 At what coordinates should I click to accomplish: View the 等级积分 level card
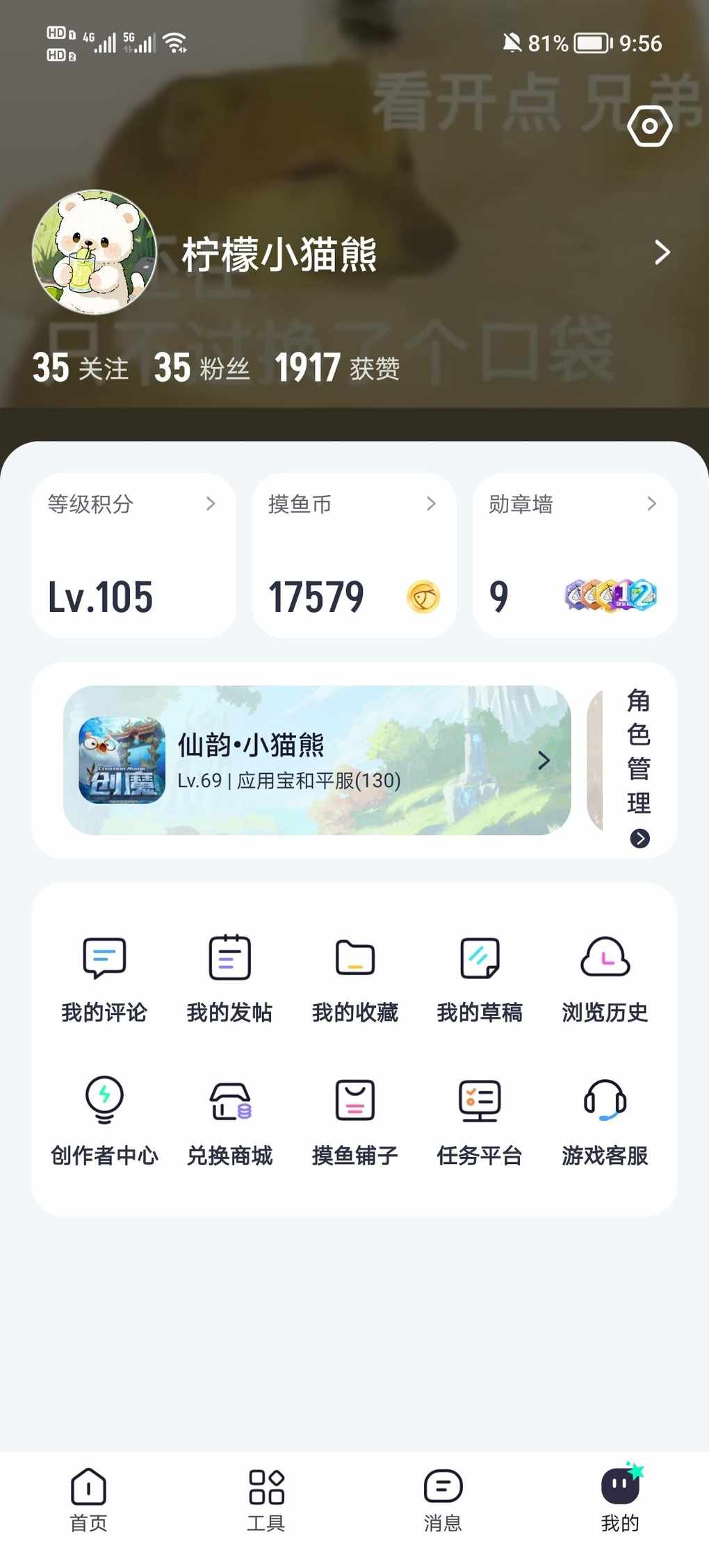(133, 555)
